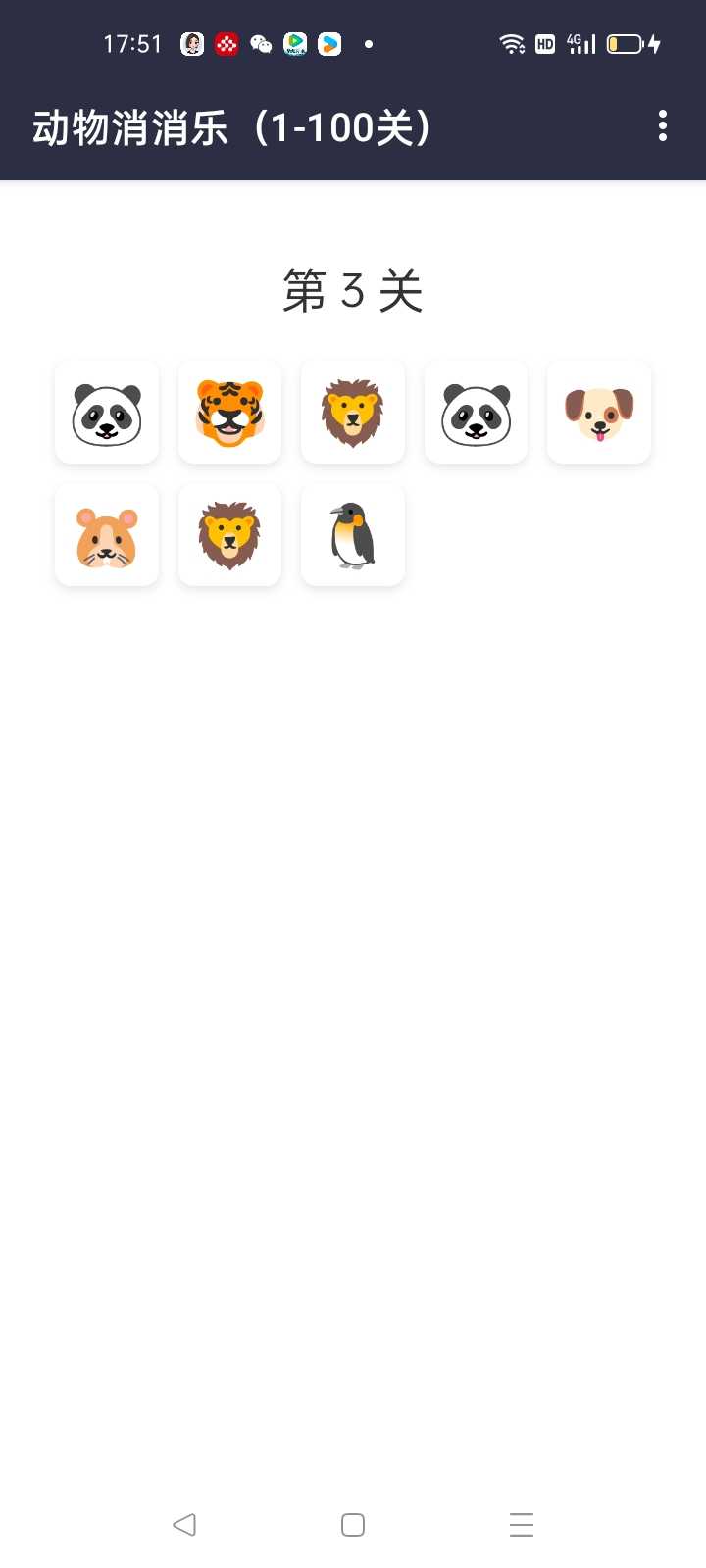This screenshot has height=1568, width=706.
Task: Return to home screen via home button
Action: (x=353, y=1524)
